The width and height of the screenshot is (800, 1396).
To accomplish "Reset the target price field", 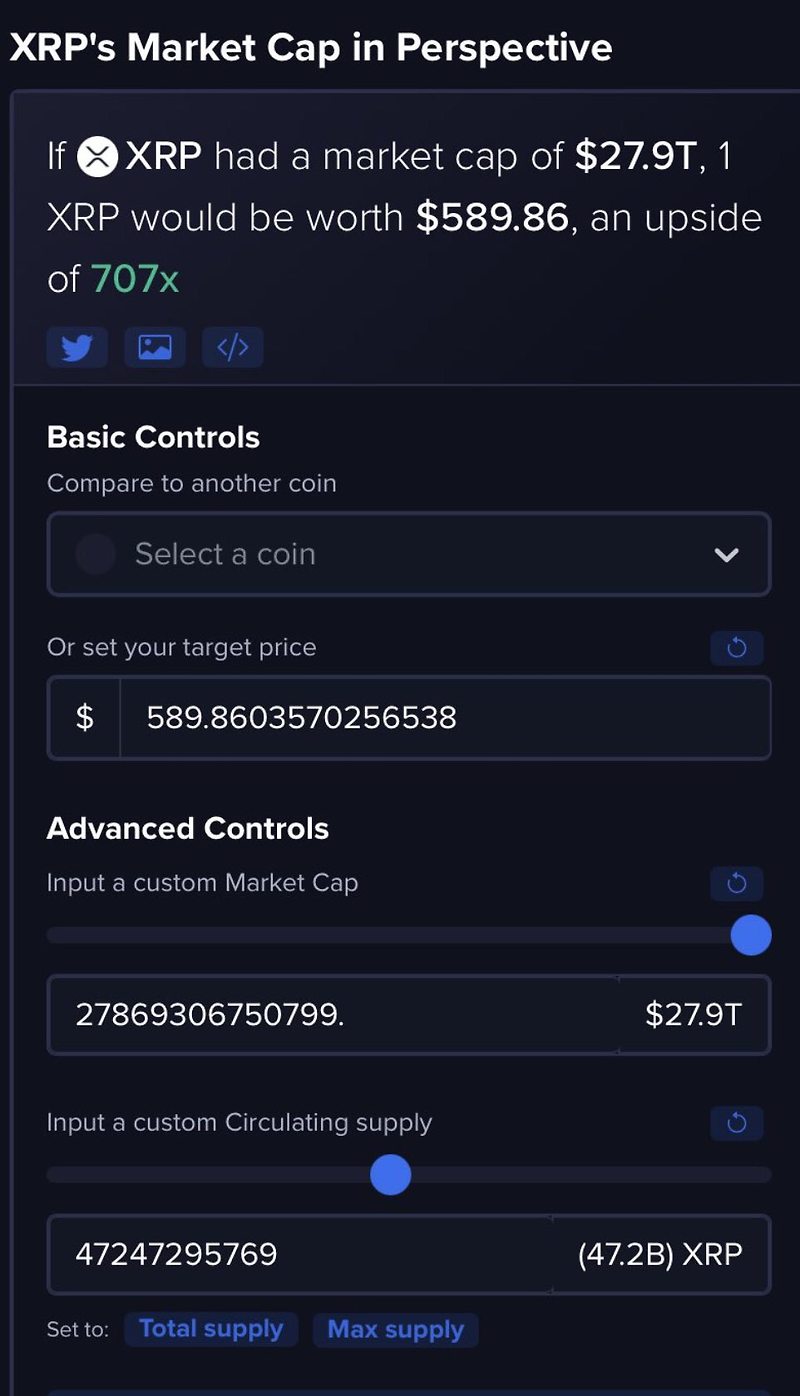I will click(736, 648).
